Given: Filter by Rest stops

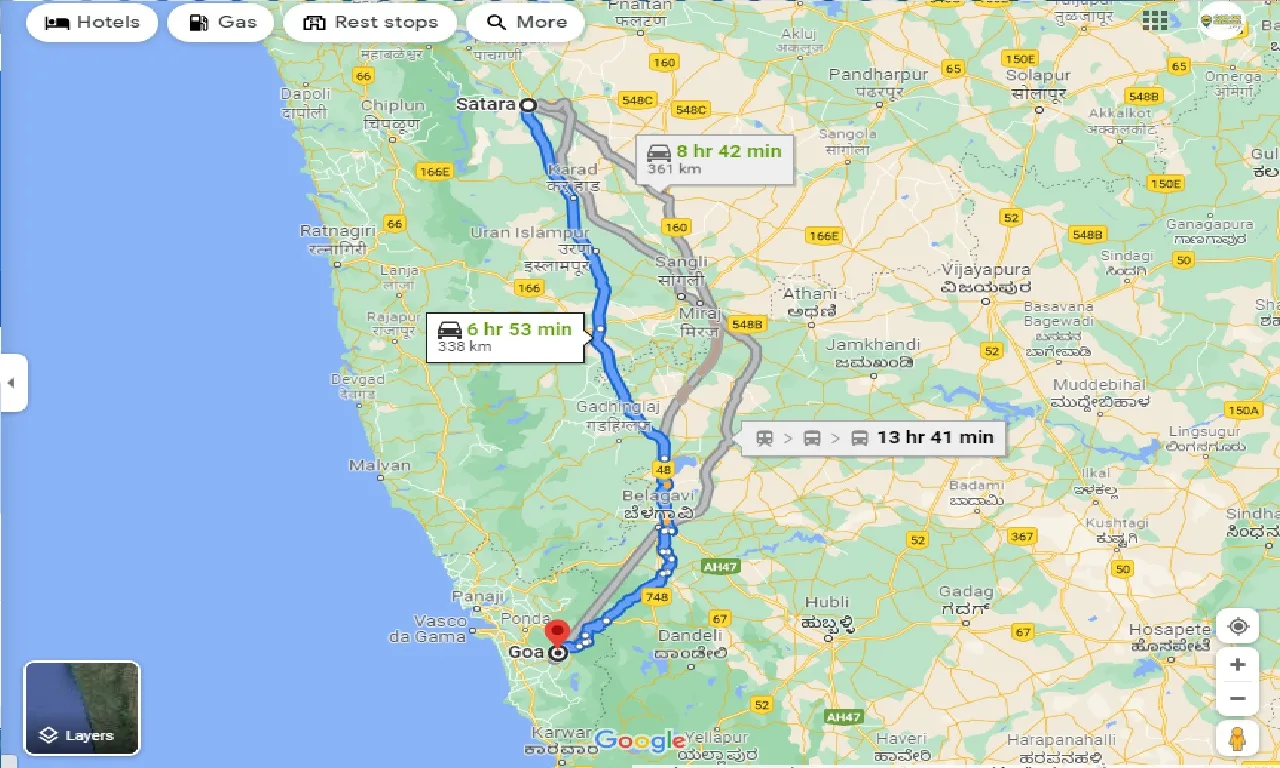Looking at the screenshot, I should click(x=370, y=22).
